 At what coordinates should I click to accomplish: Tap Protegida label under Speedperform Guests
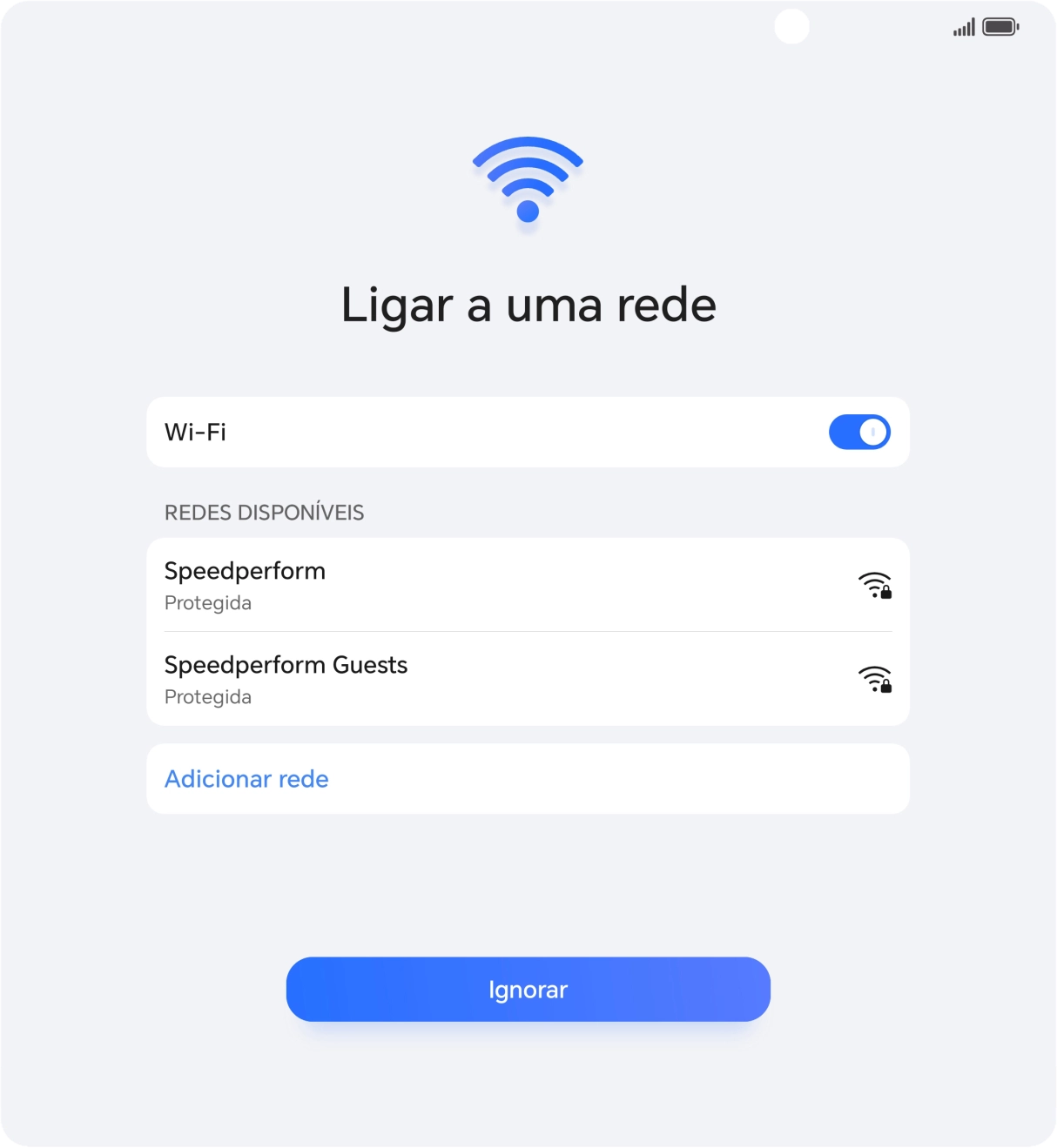pyautogui.click(x=208, y=696)
